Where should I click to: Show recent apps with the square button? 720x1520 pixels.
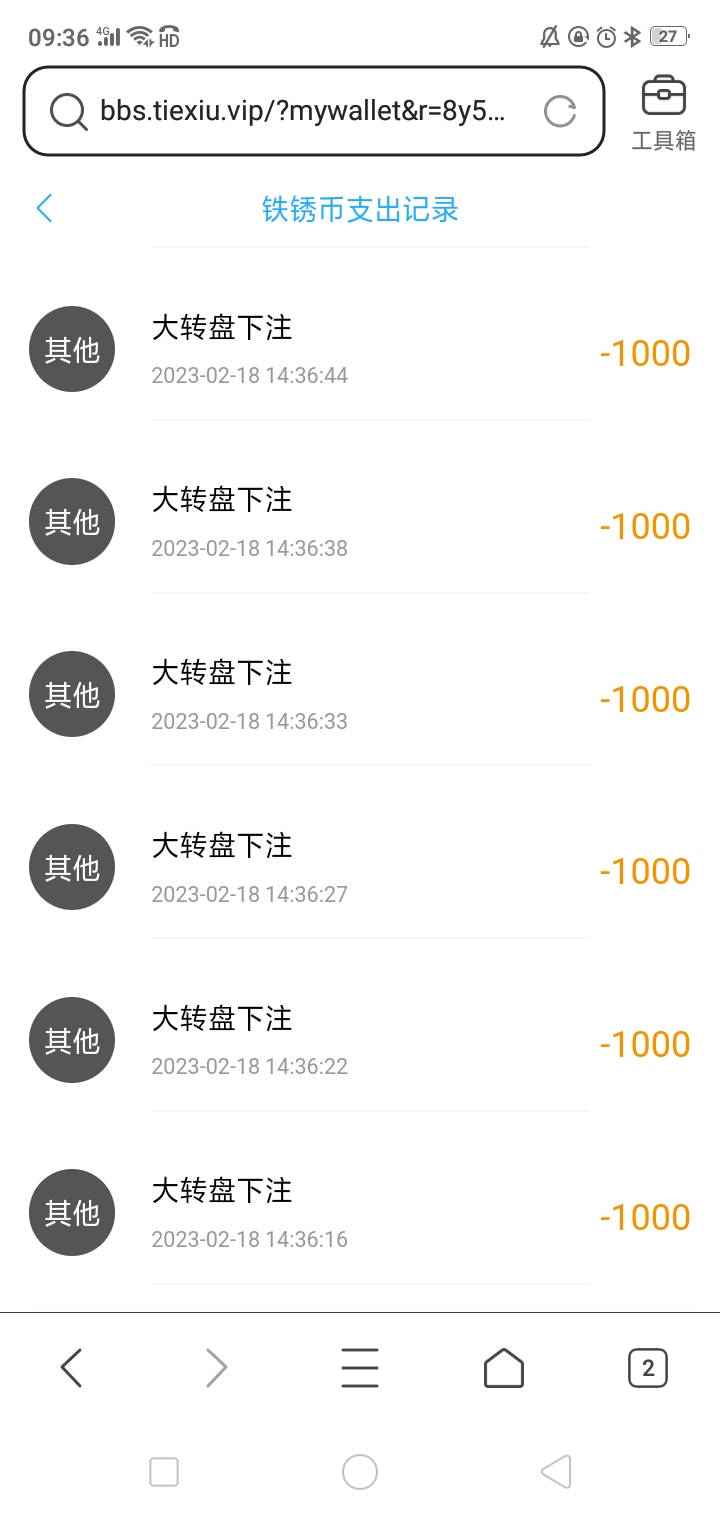coord(164,1472)
